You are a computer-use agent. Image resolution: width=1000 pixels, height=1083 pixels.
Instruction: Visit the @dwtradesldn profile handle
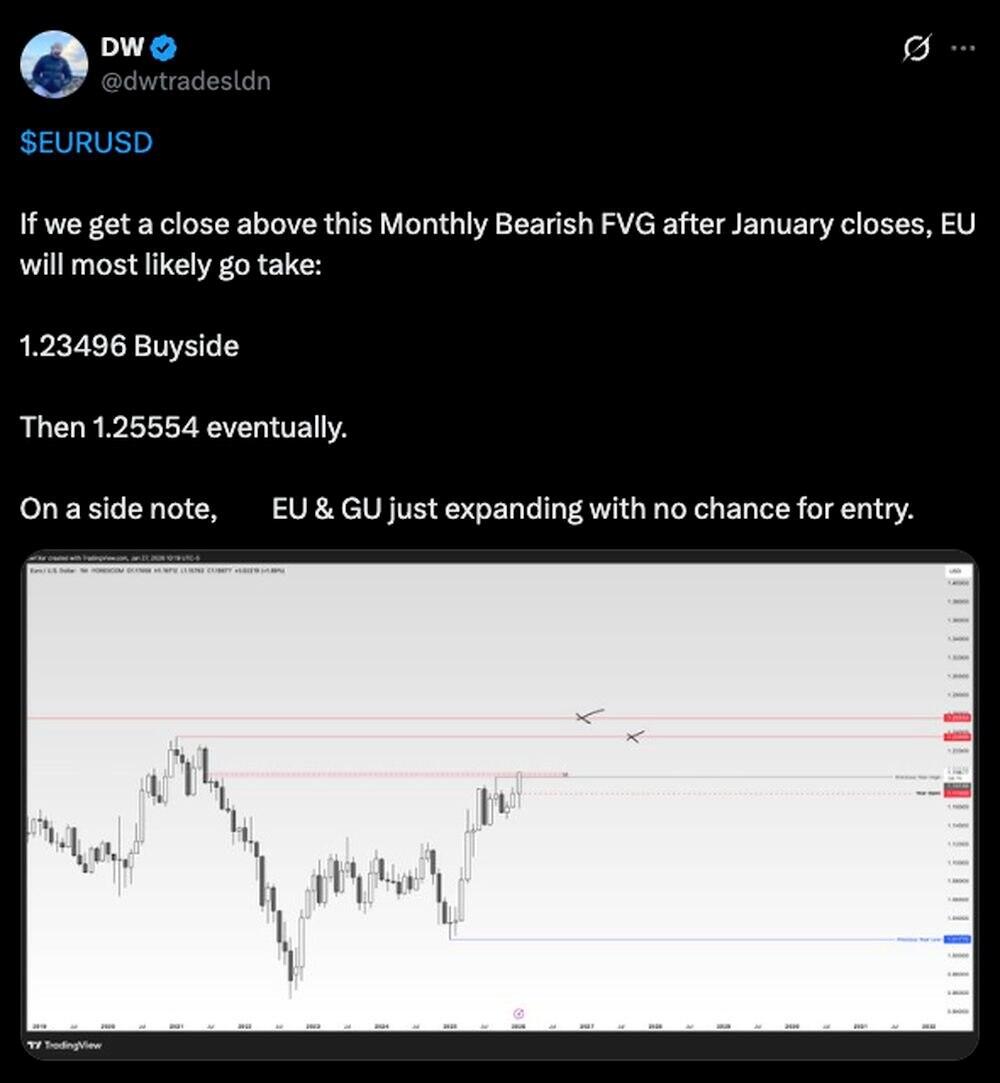(x=184, y=82)
